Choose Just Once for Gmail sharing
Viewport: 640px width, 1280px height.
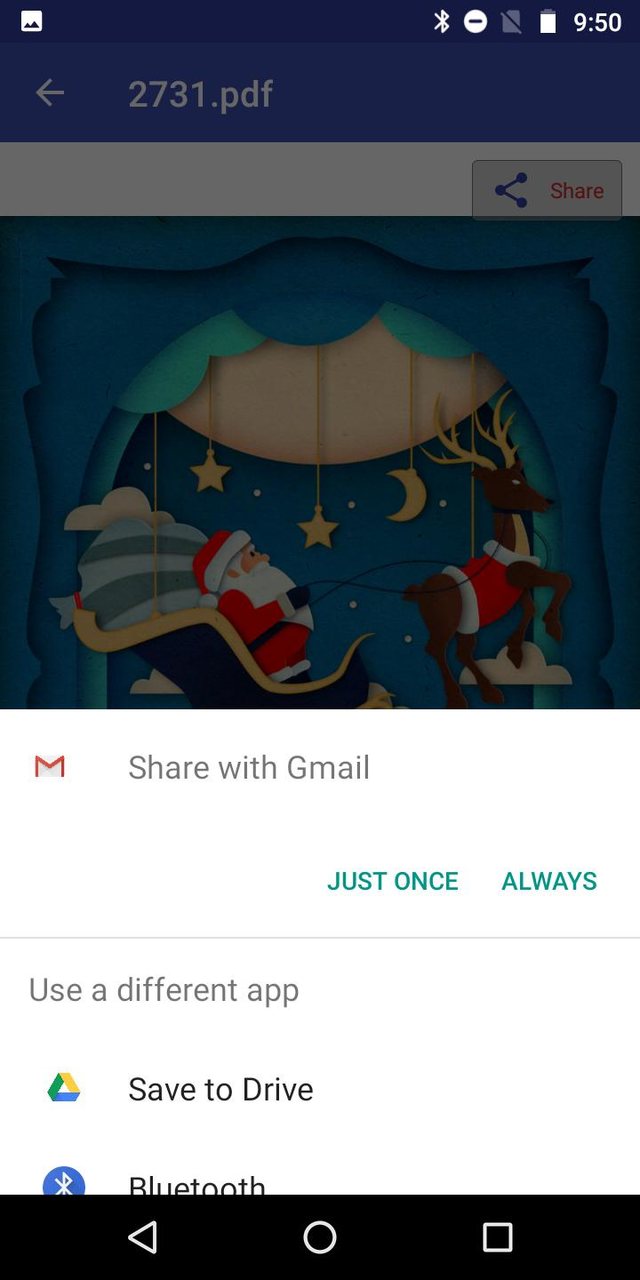392,881
